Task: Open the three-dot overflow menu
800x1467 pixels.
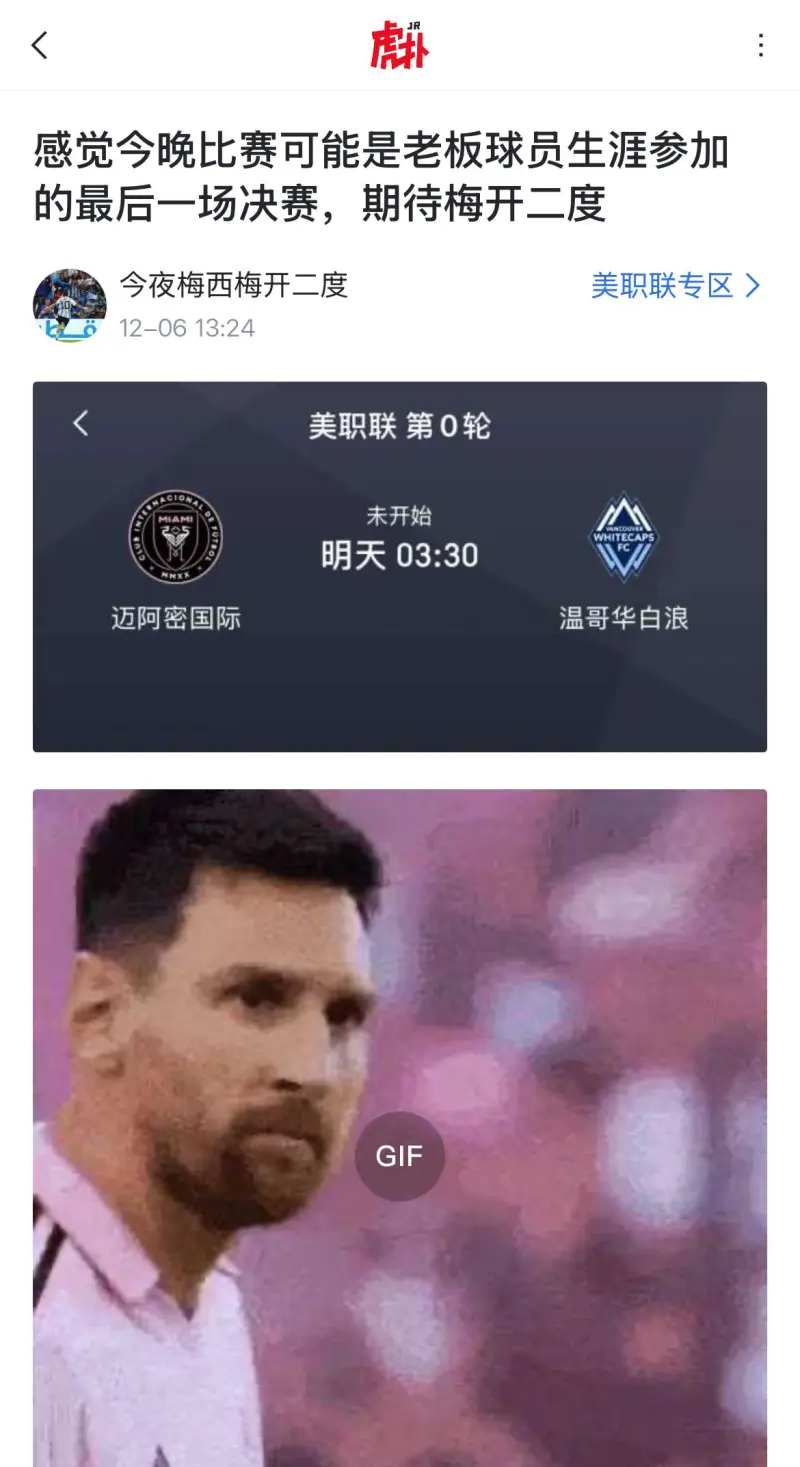Action: 761,45
